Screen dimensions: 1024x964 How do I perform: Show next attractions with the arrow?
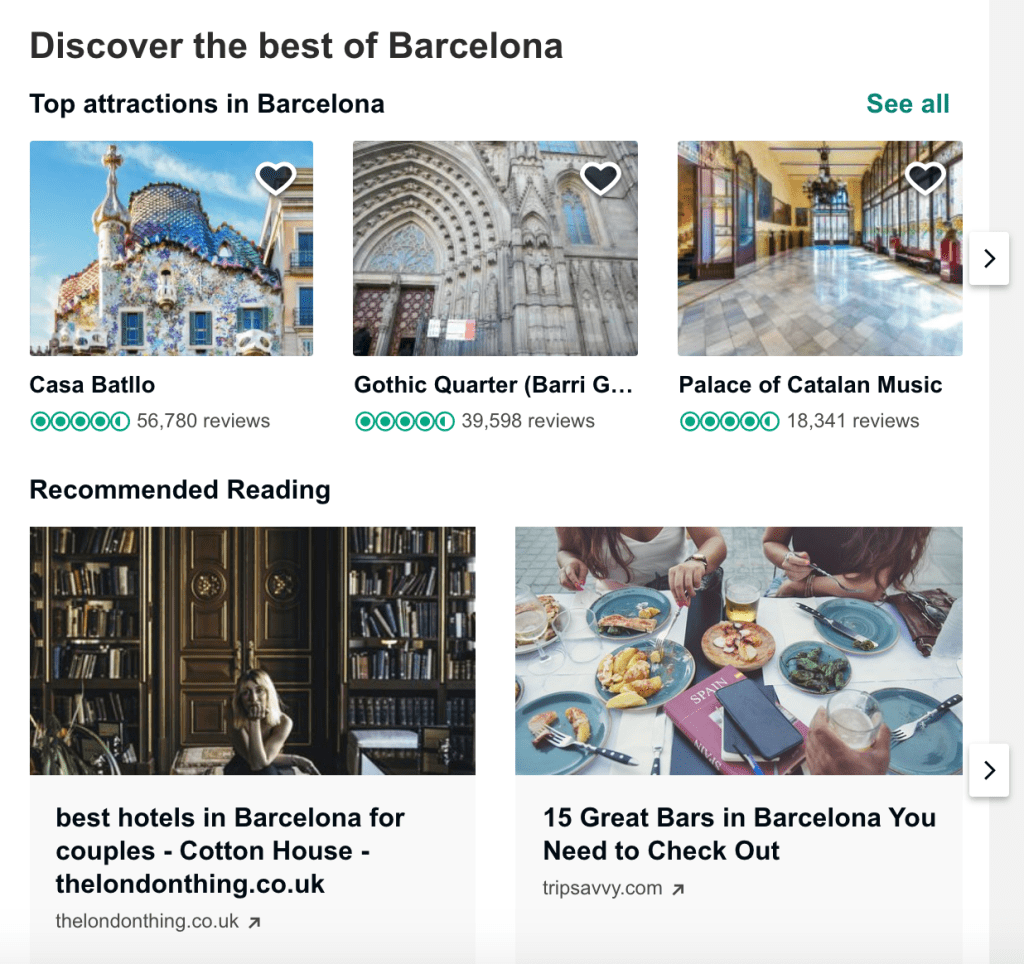[989, 258]
